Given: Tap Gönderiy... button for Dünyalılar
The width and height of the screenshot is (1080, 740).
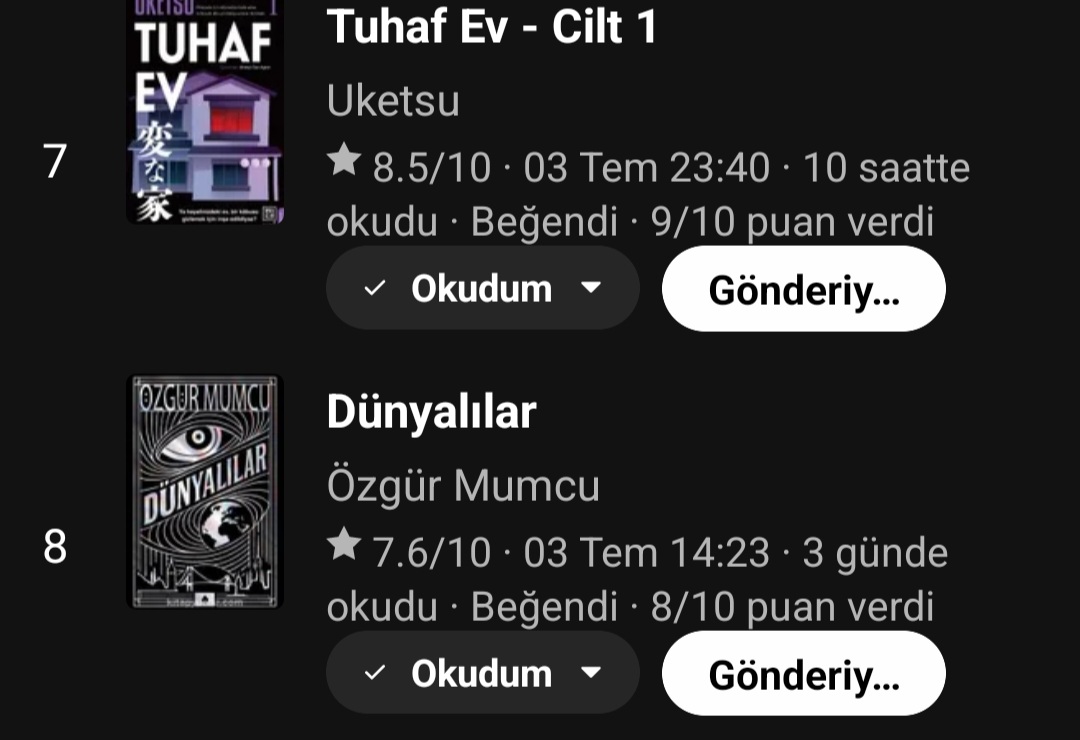Looking at the screenshot, I should tap(803, 674).
